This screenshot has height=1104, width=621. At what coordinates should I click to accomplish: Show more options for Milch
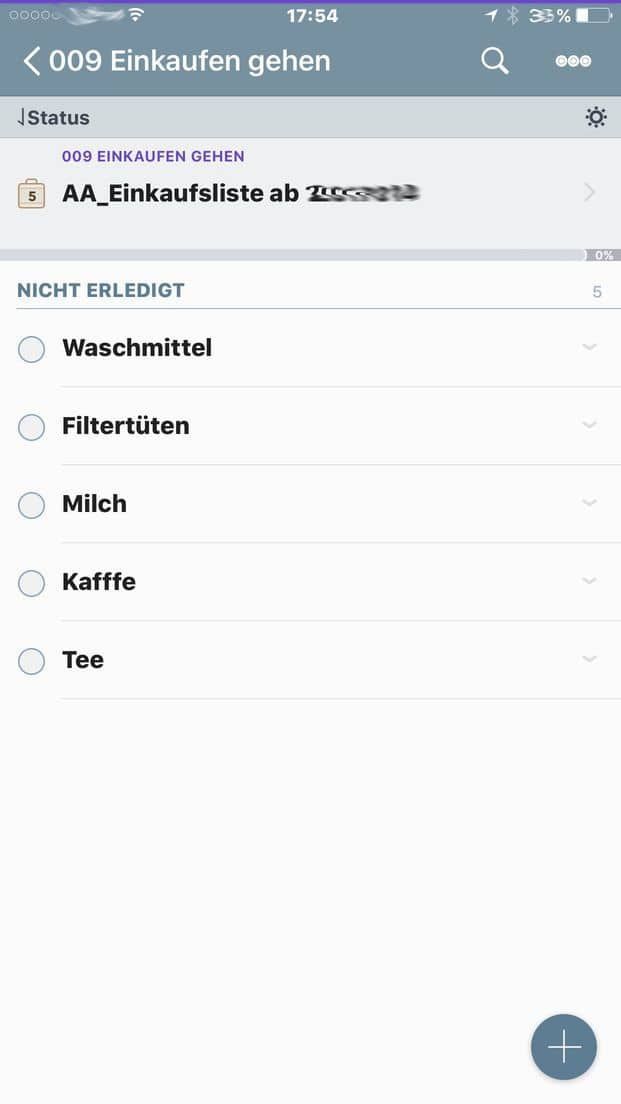coord(589,503)
